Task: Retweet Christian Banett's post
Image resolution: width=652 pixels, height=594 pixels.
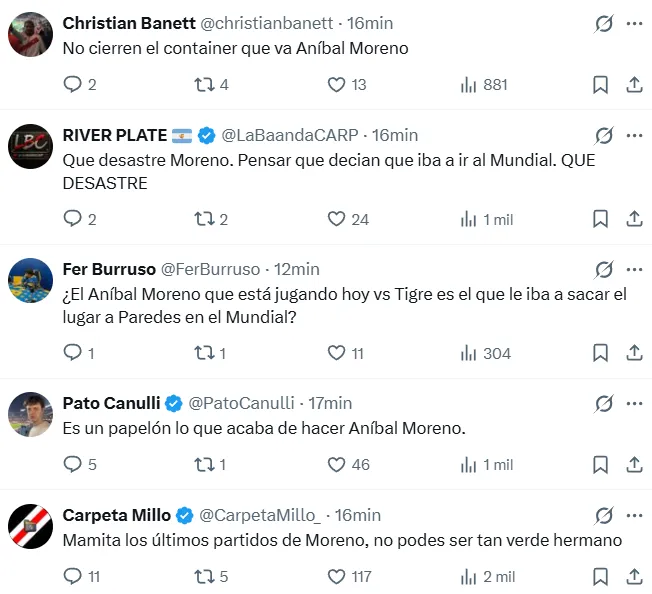Action: 204,84
